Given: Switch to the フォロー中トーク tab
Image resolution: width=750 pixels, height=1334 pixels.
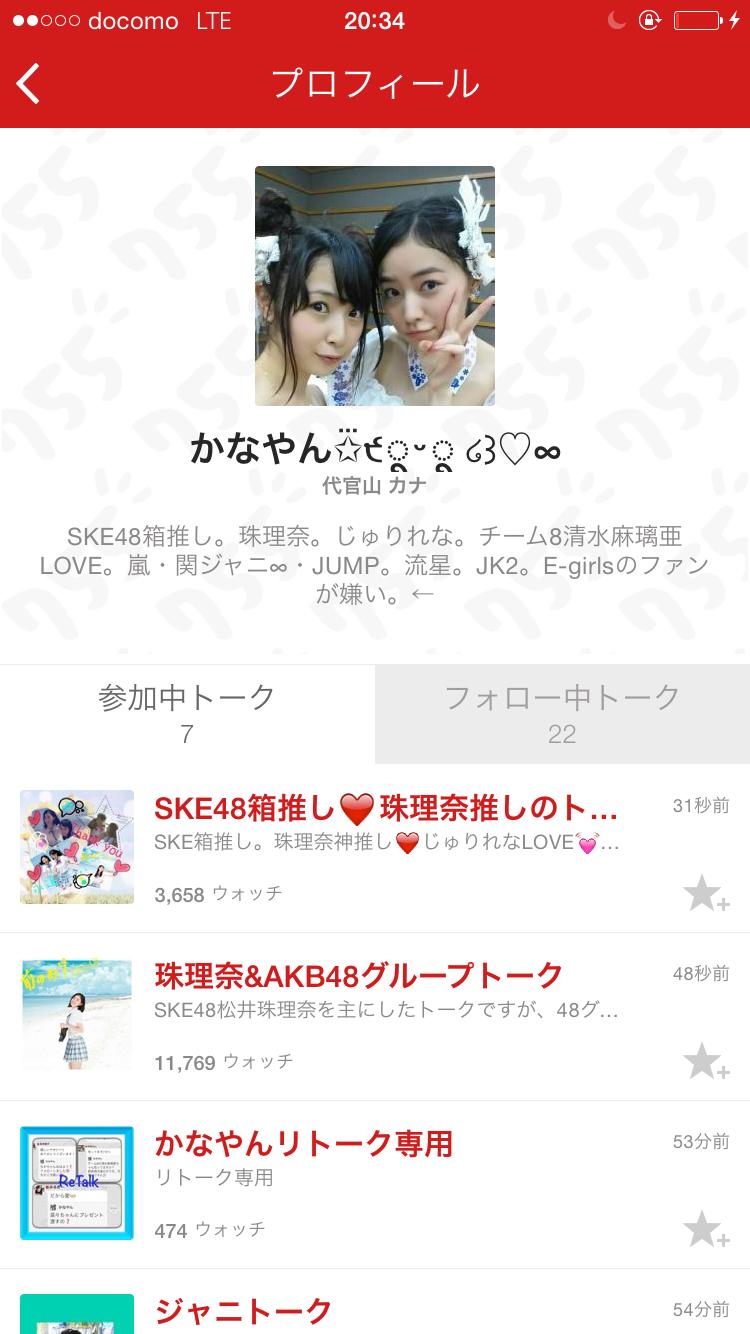Looking at the screenshot, I should (x=562, y=714).
